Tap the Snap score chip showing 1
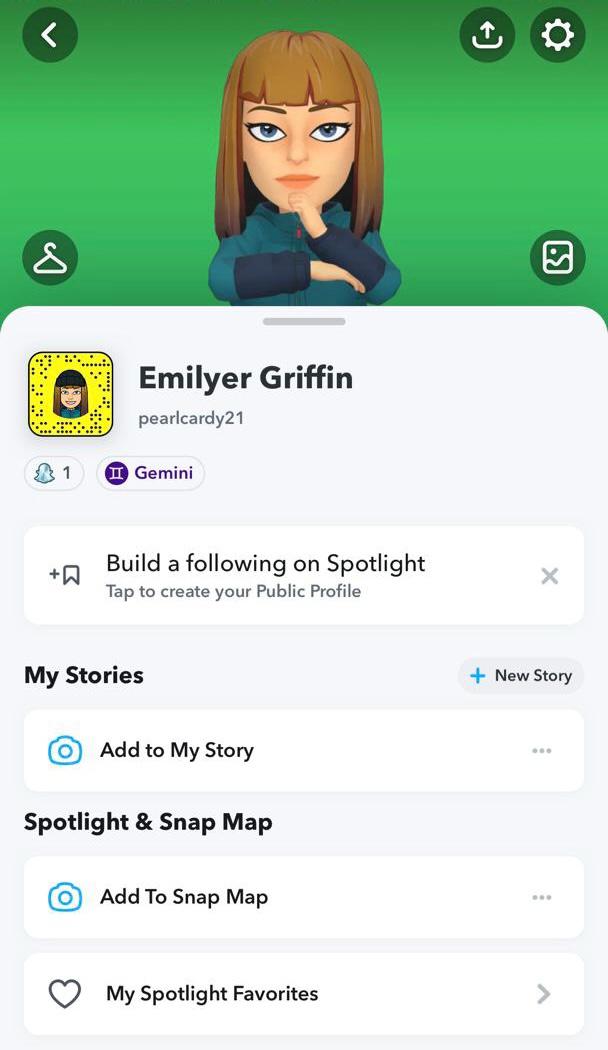Screen dimensions: 608x1050 tap(54, 473)
